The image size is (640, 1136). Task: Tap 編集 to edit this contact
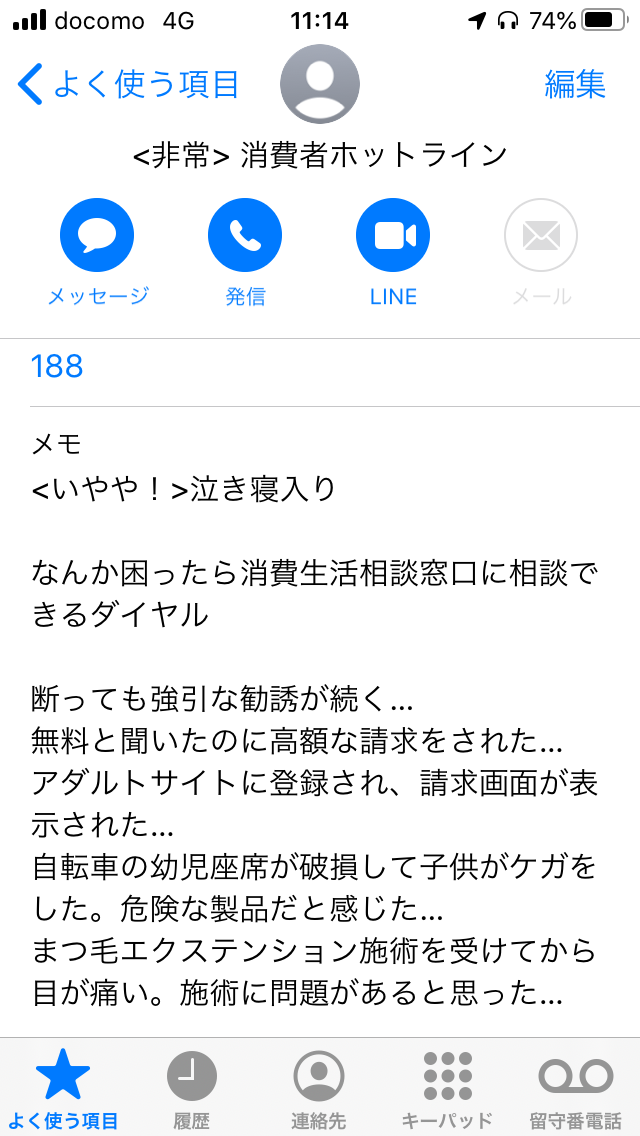pos(575,84)
